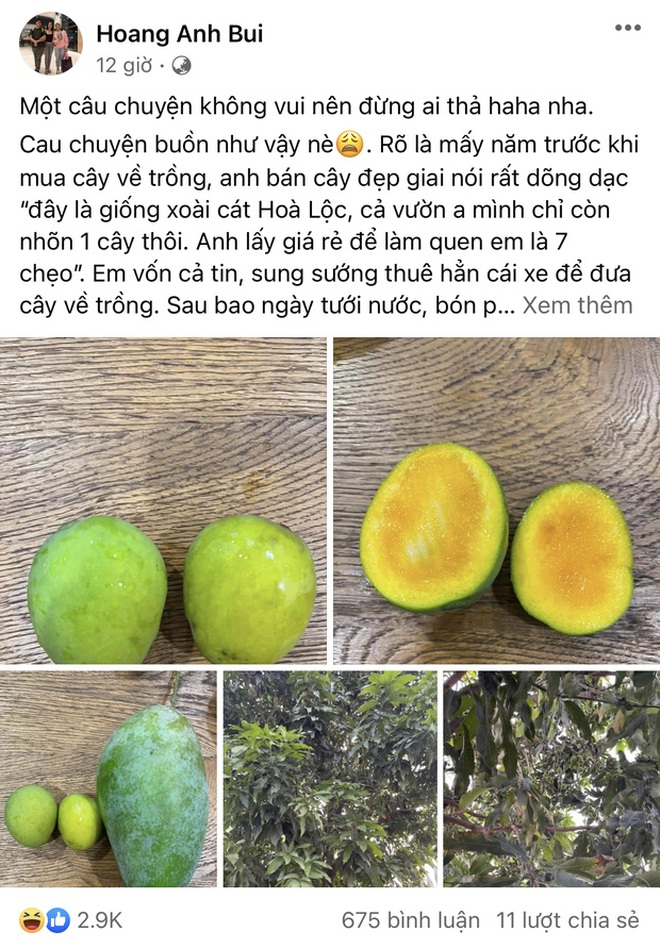View the 11 lượt chia sẻ shares
Image resolution: width=660 pixels, height=948 pixels.
pos(568,920)
